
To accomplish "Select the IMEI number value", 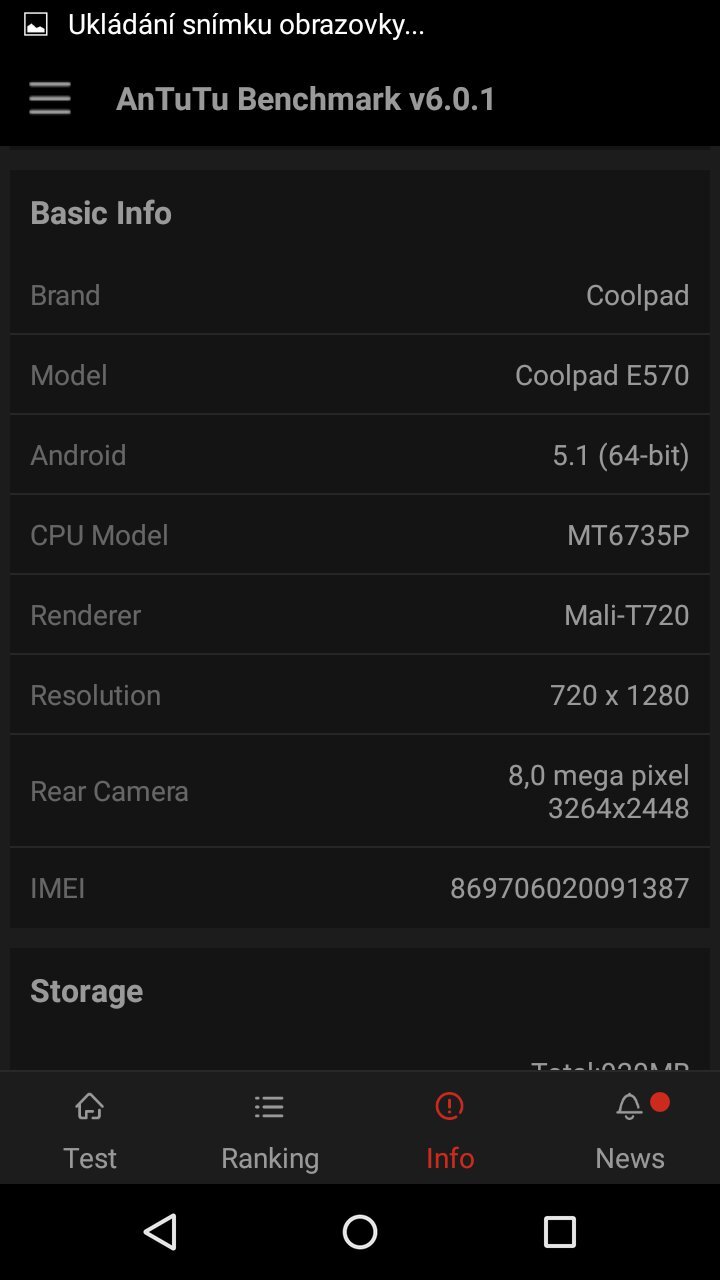I will pyautogui.click(x=570, y=888).
